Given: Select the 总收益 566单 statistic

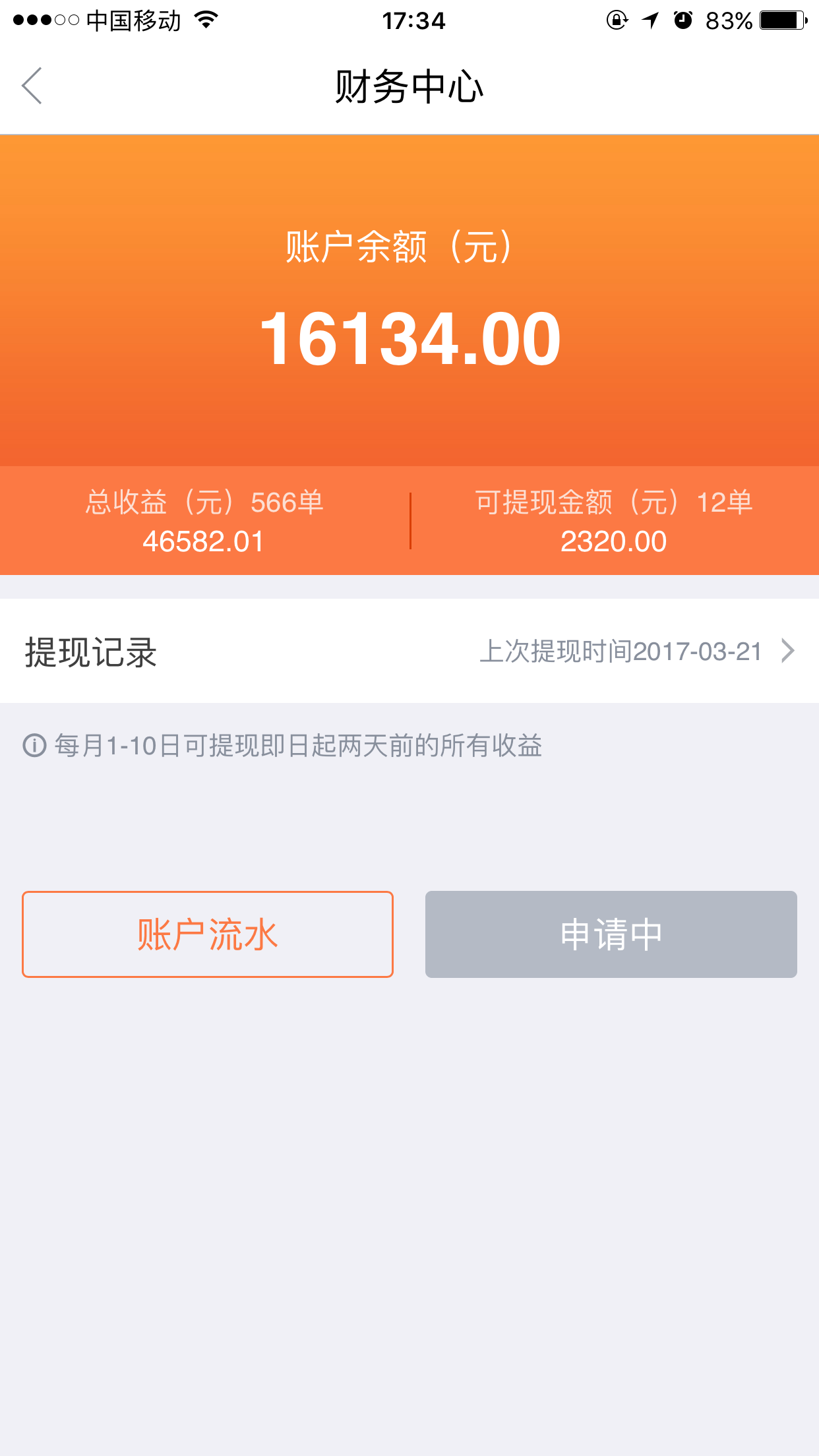Looking at the screenshot, I should click(205, 520).
